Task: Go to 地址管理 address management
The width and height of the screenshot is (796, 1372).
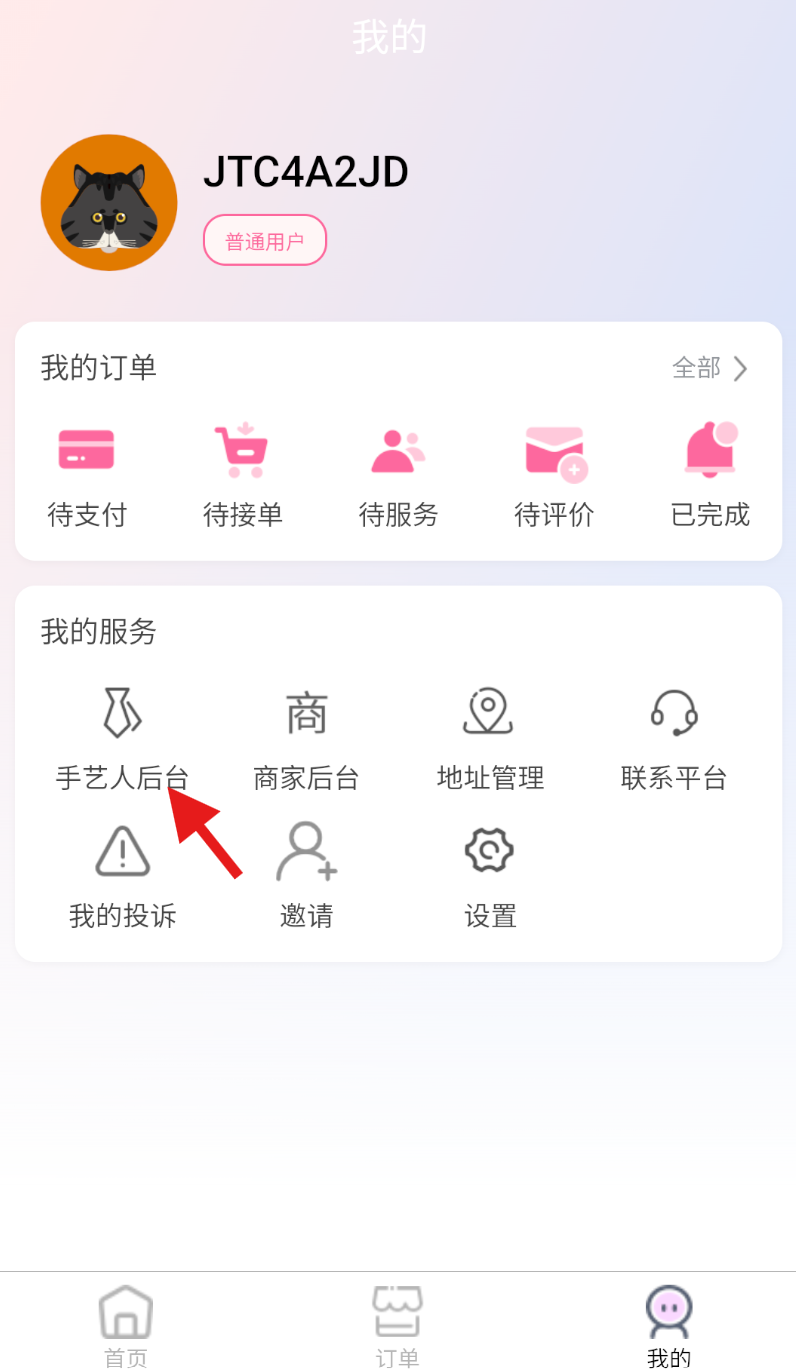Action: (490, 738)
